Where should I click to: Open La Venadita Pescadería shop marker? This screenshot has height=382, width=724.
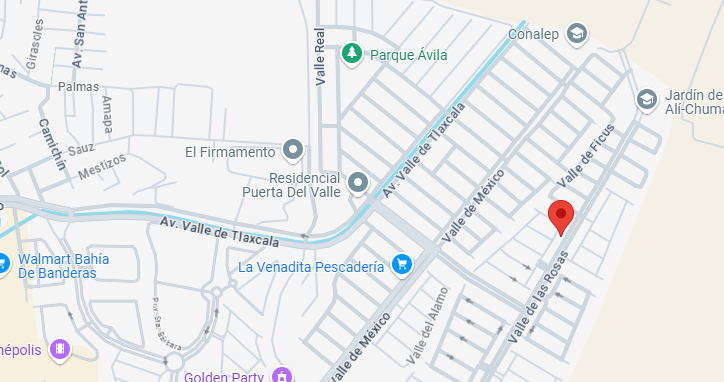point(402,265)
